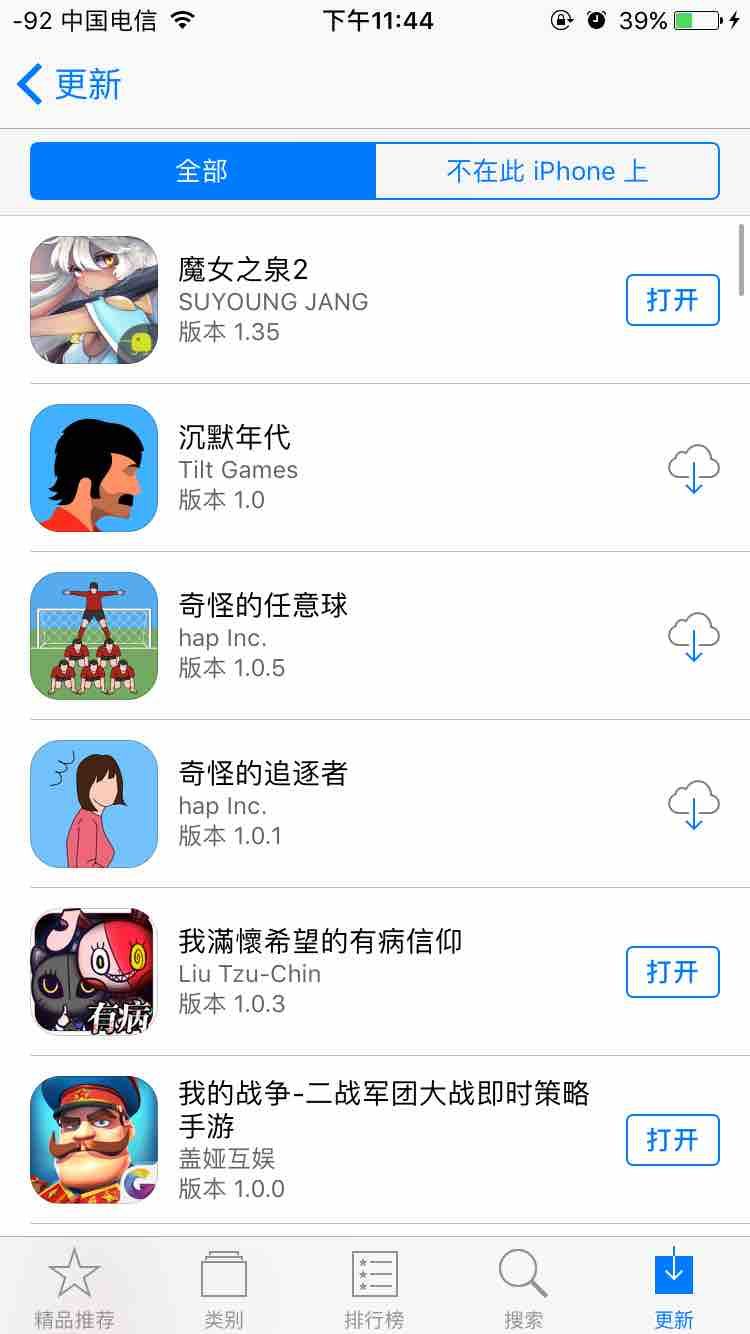Screen dimensions: 750x1334
Task: Tap 打开 for 我滿懷希望的有病信仰
Action: click(672, 971)
